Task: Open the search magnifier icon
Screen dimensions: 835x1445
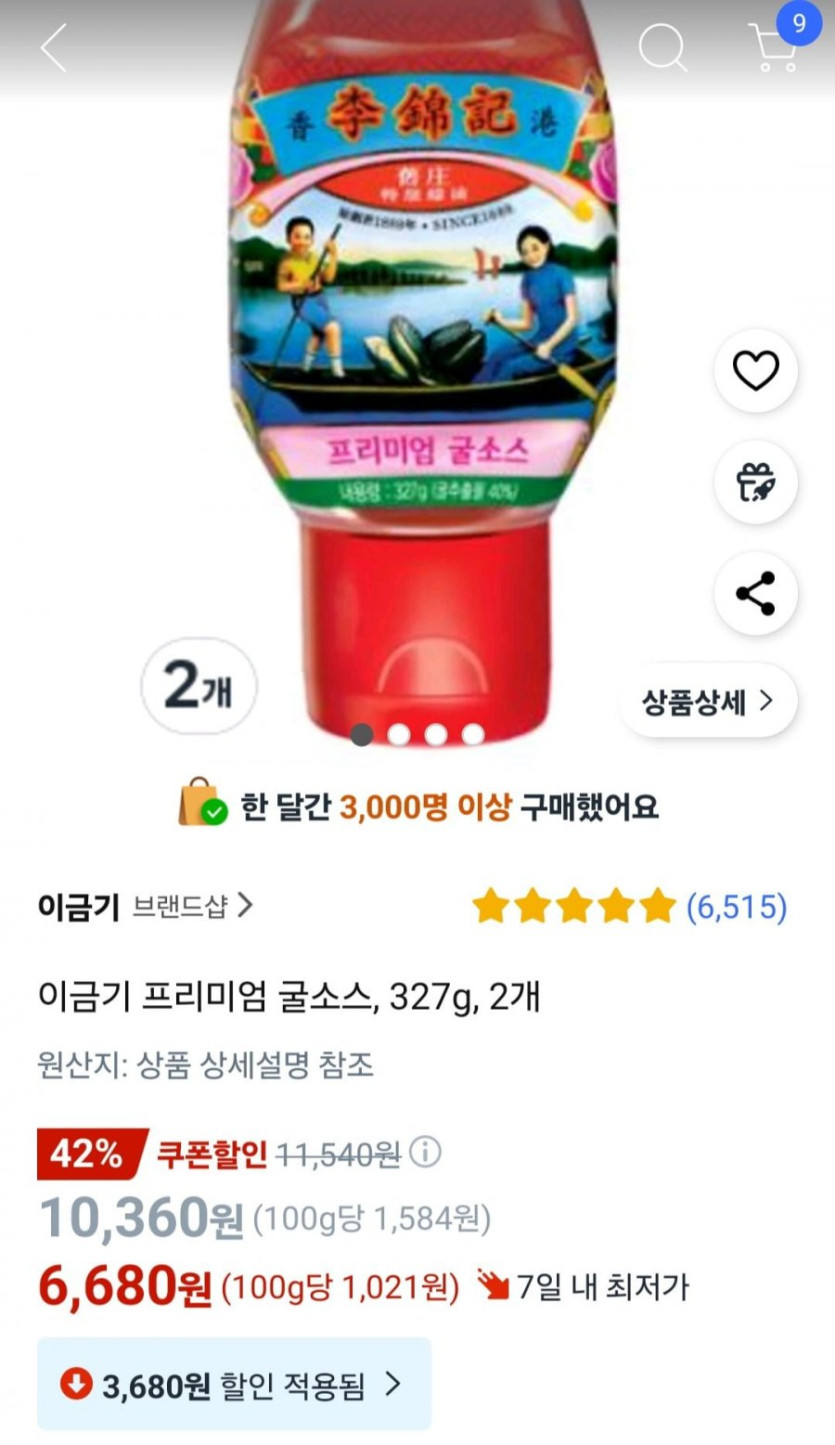Action: (663, 47)
